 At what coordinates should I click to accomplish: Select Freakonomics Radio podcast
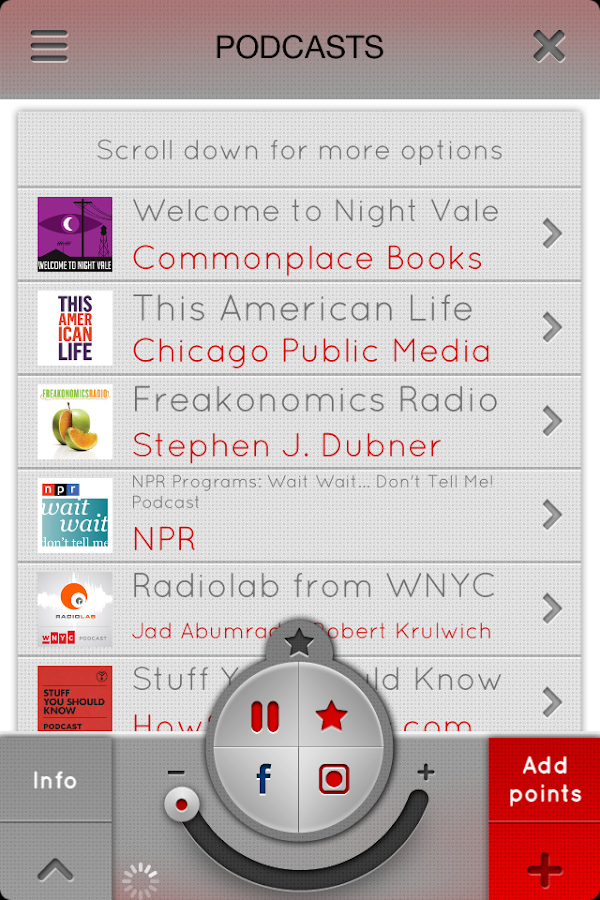point(300,422)
